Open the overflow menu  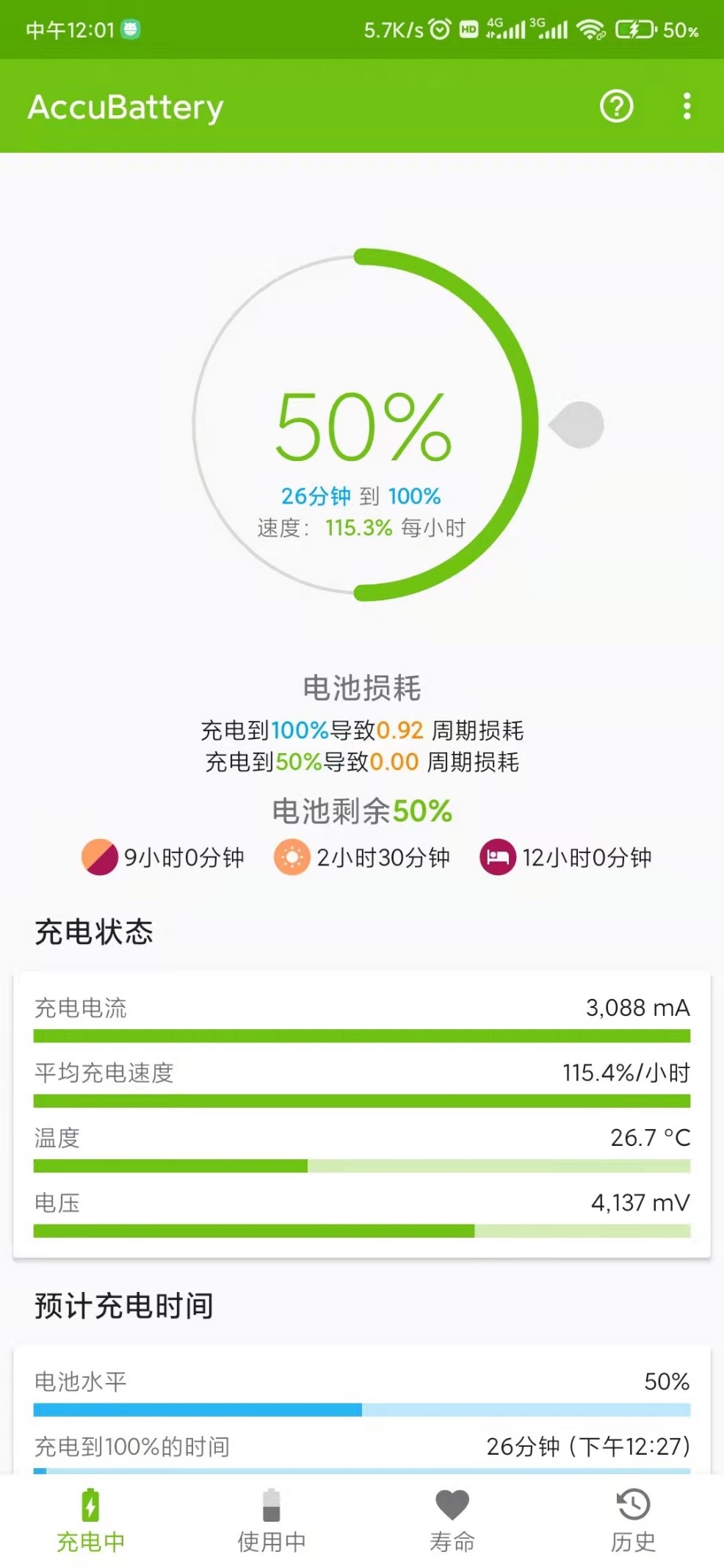coord(687,106)
